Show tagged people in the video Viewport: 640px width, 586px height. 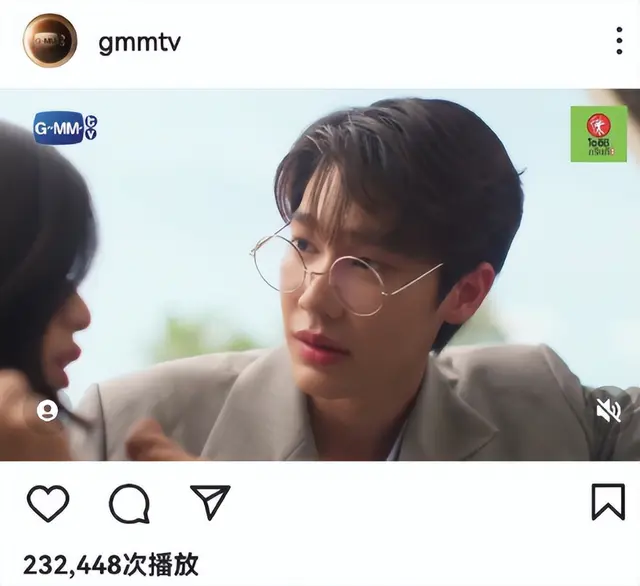coord(47,410)
